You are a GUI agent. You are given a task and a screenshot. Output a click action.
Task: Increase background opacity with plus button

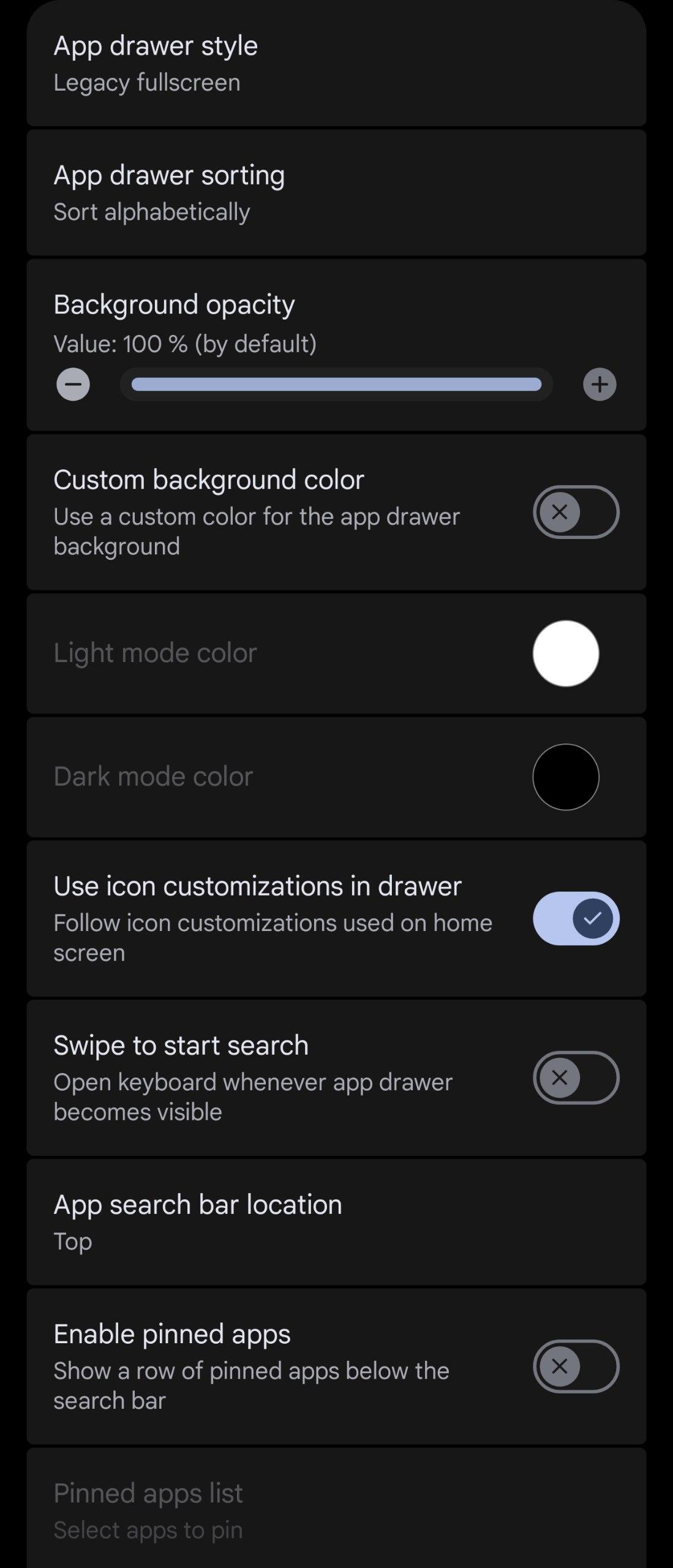[x=600, y=385]
